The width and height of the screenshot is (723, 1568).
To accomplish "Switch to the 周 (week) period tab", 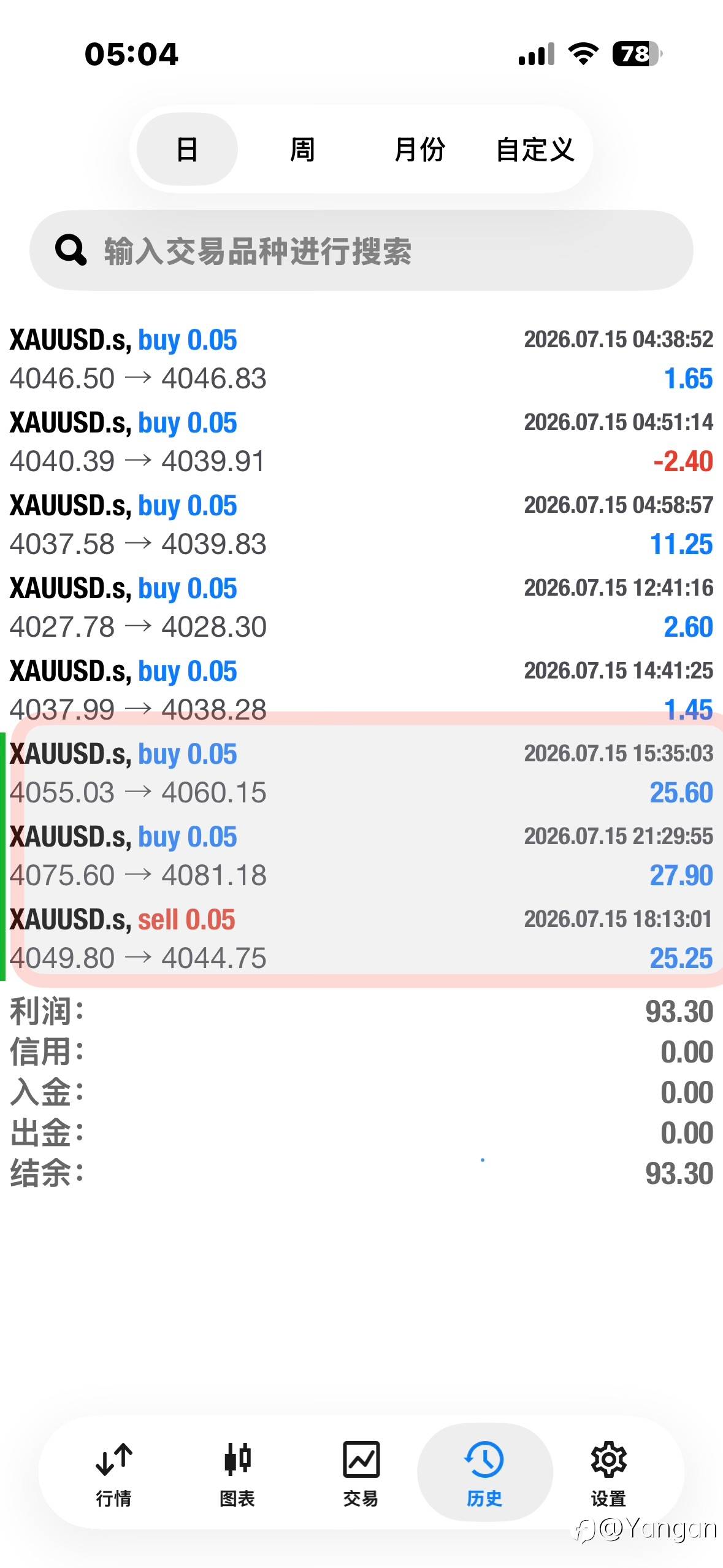I will pyautogui.click(x=302, y=149).
